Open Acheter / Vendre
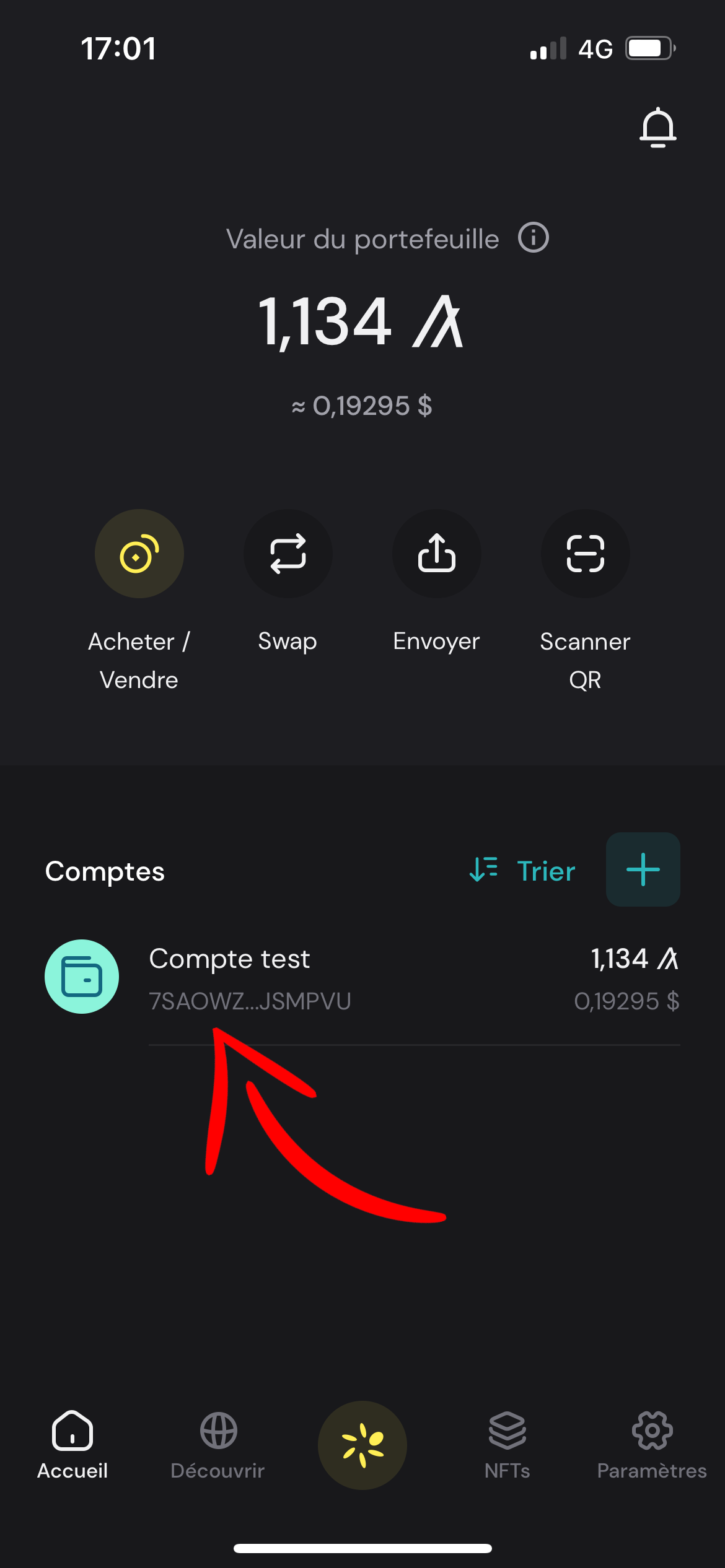725x1568 pixels. point(139,554)
